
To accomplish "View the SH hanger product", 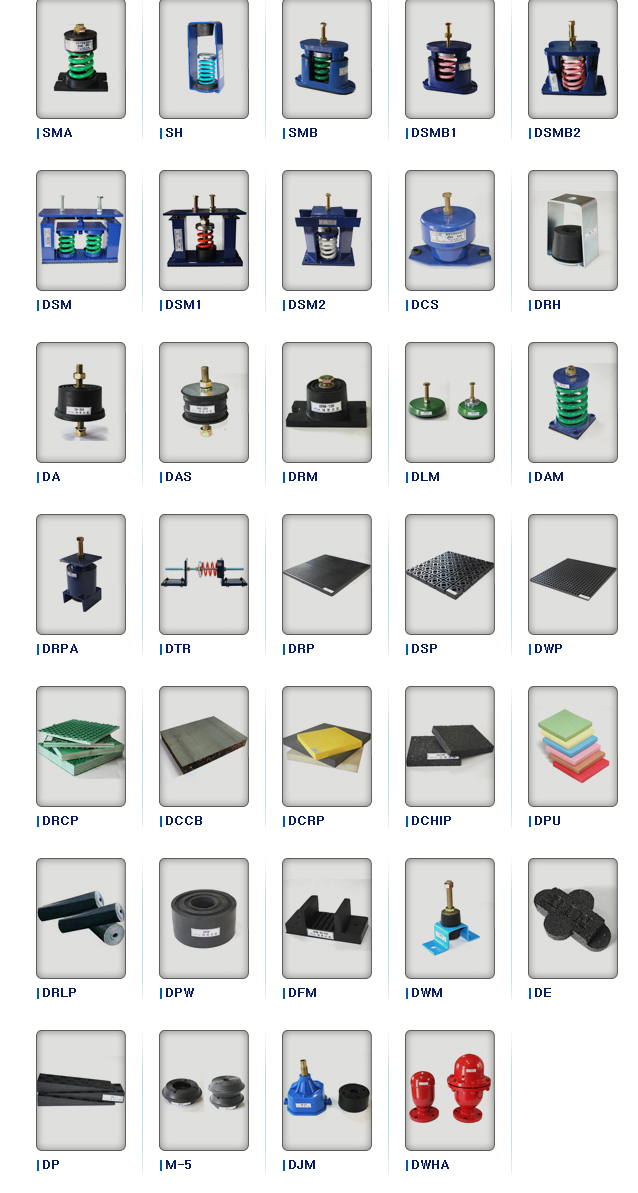I will point(204,59).
